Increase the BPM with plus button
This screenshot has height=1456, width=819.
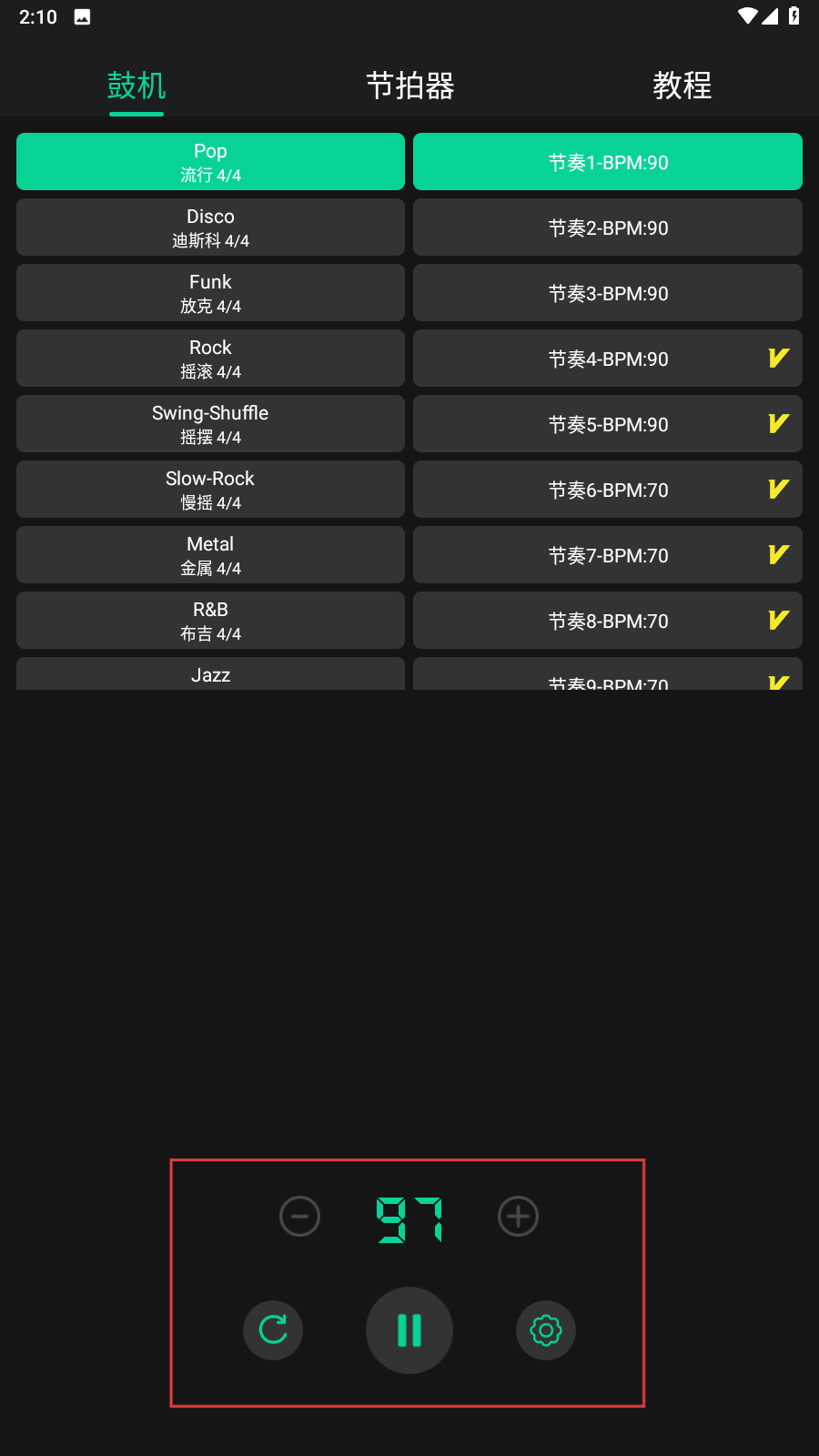[x=518, y=1217]
